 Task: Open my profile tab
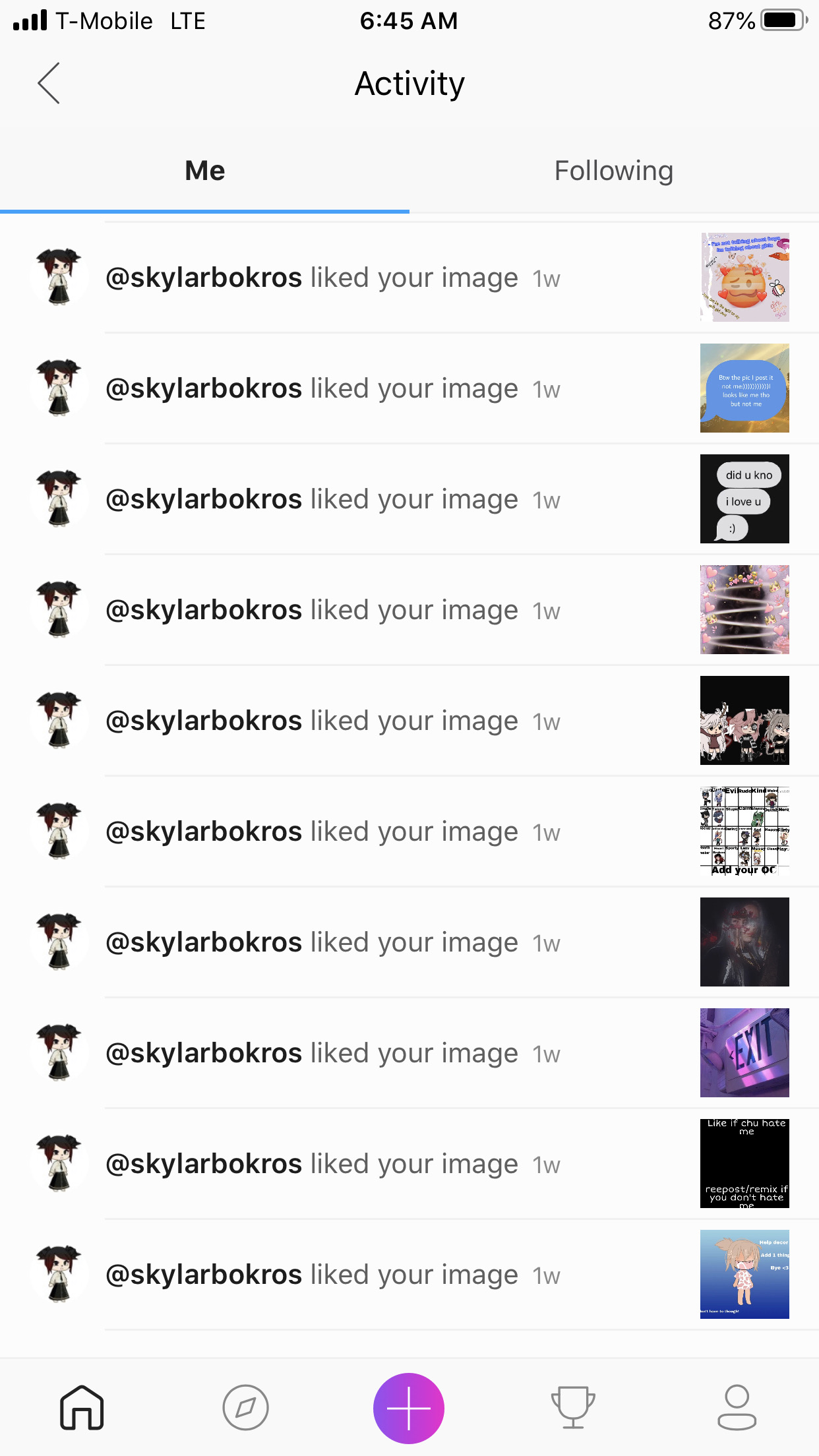[x=737, y=1407]
